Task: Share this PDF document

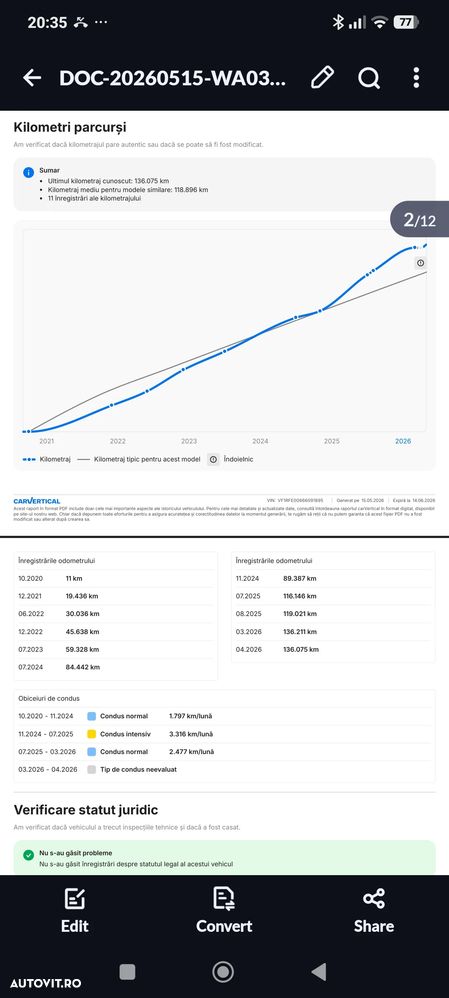Action: point(374,911)
